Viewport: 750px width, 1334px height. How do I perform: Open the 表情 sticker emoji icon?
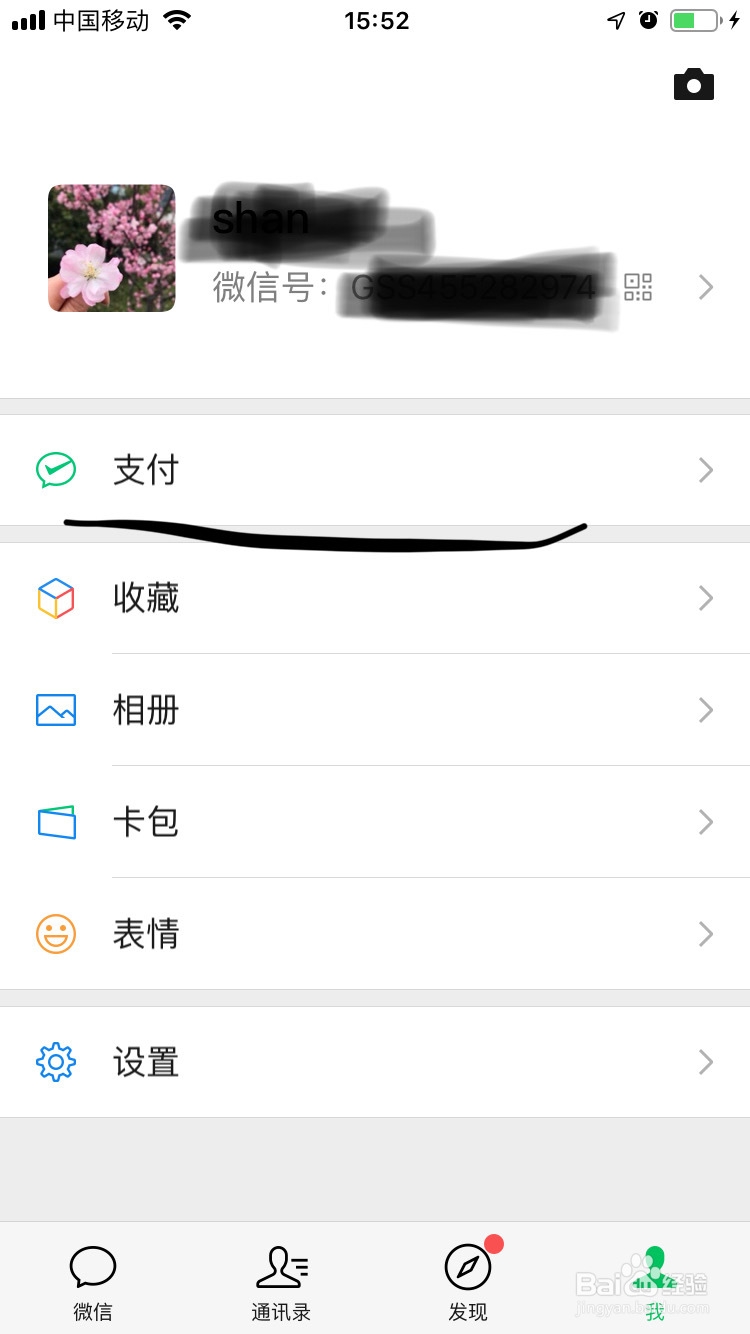tap(55, 934)
